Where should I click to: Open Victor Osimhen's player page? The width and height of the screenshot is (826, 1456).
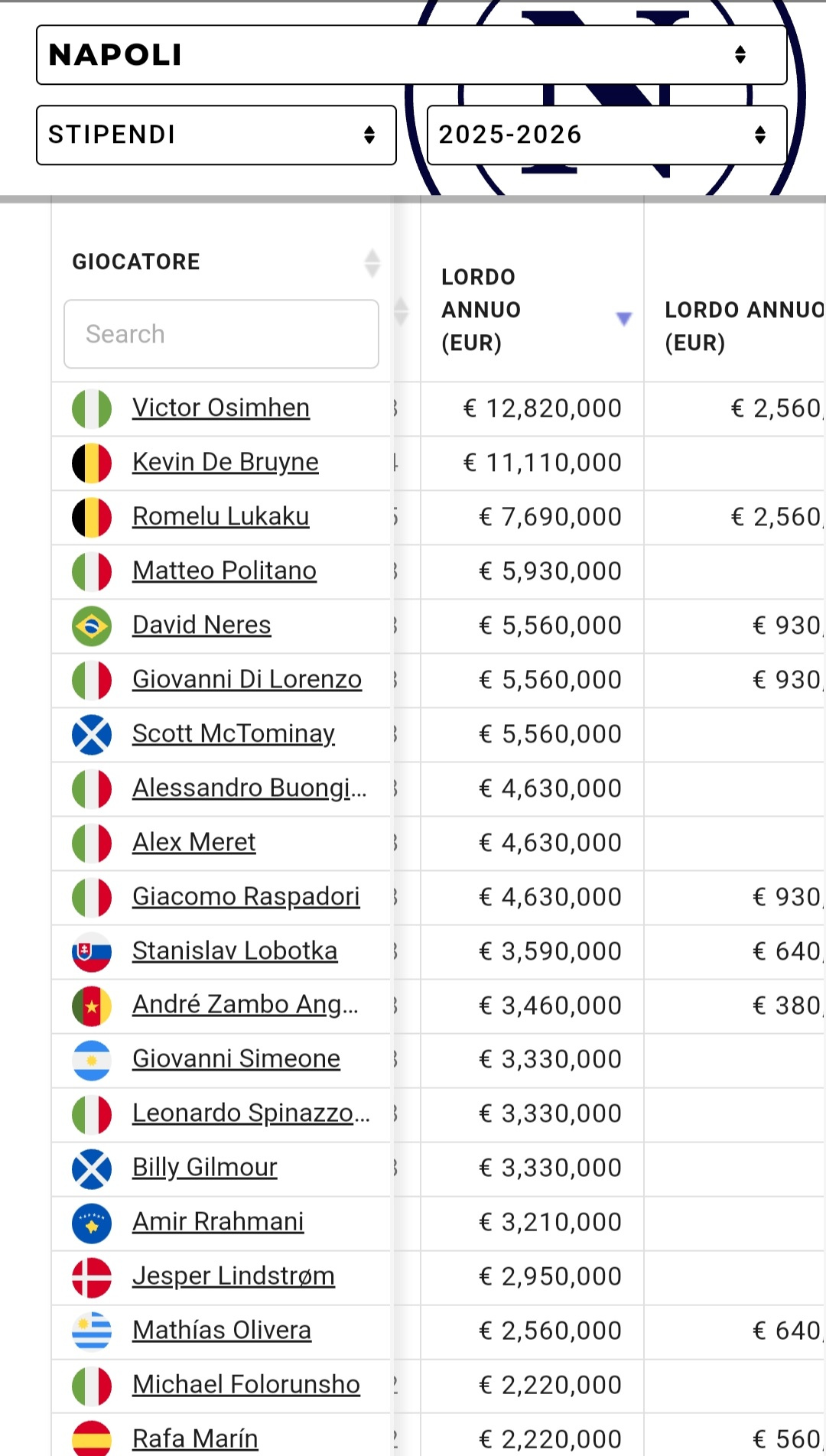(221, 408)
